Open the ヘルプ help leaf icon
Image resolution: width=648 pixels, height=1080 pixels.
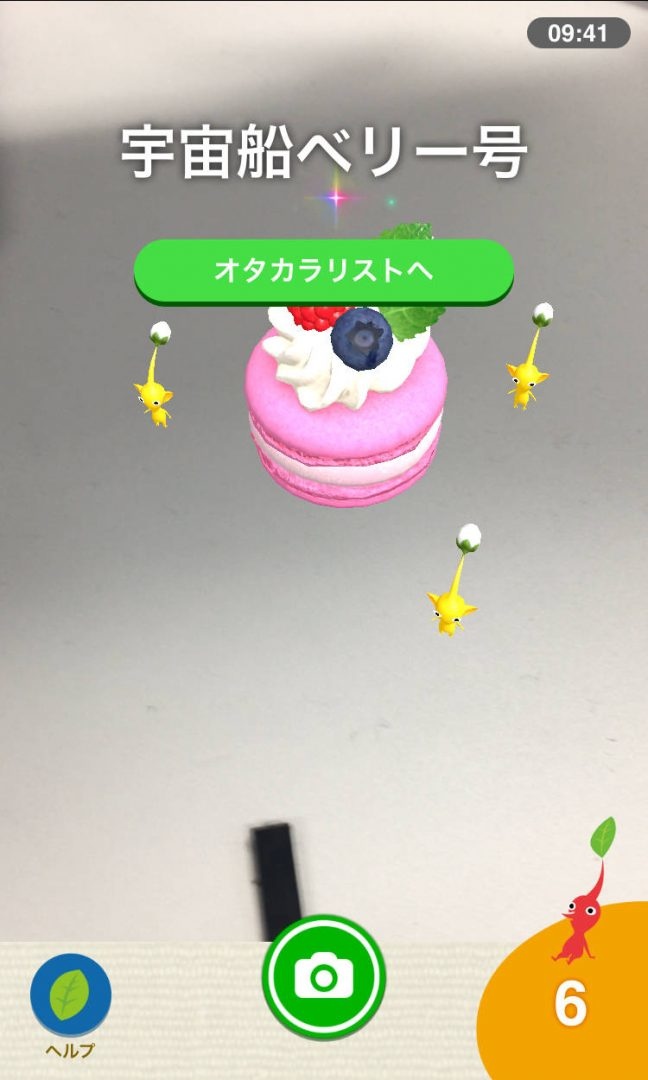[x=70, y=997]
